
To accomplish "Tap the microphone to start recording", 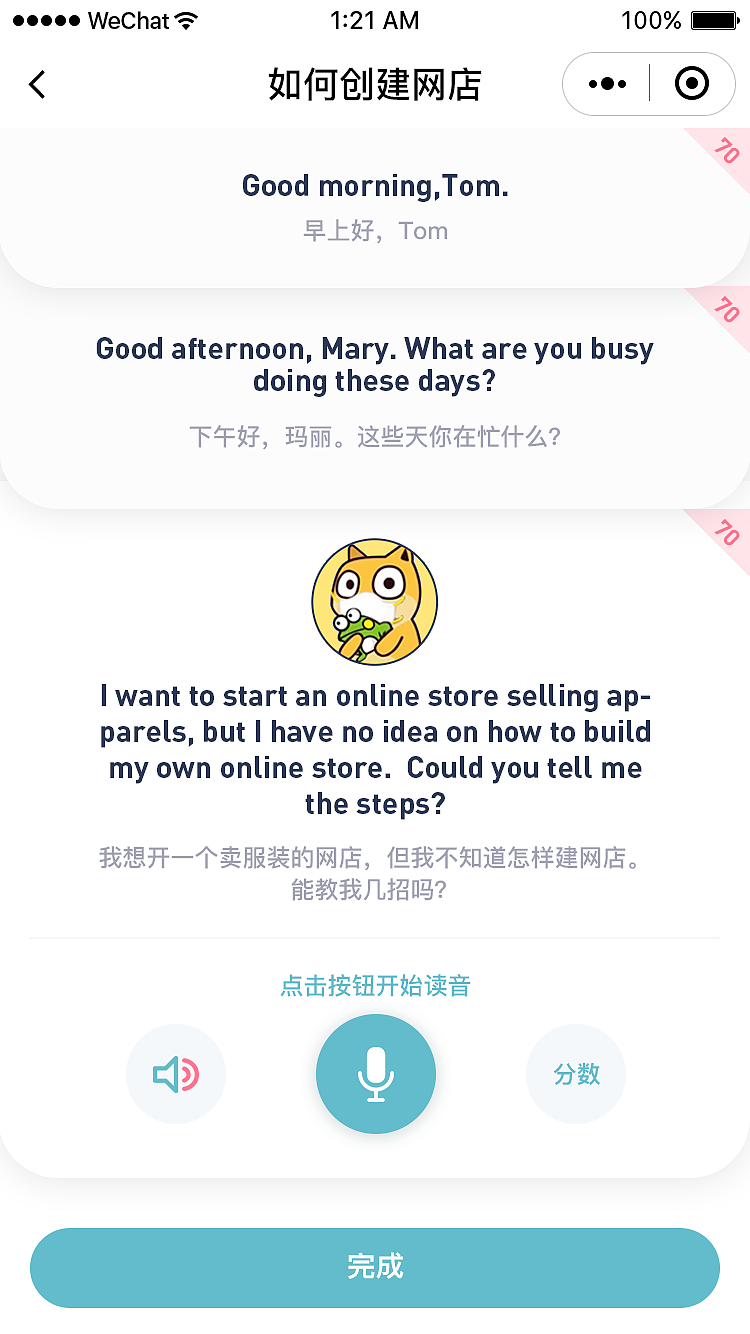I will pos(375,1073).
